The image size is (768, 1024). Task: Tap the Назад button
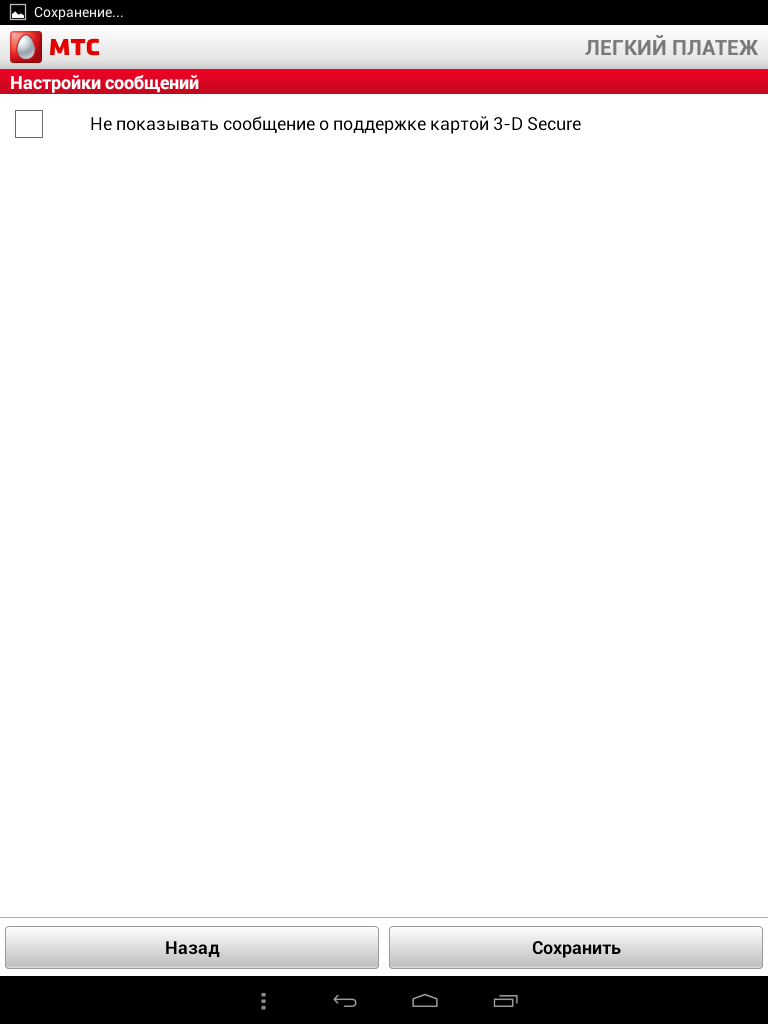click(x=192, y=948)
